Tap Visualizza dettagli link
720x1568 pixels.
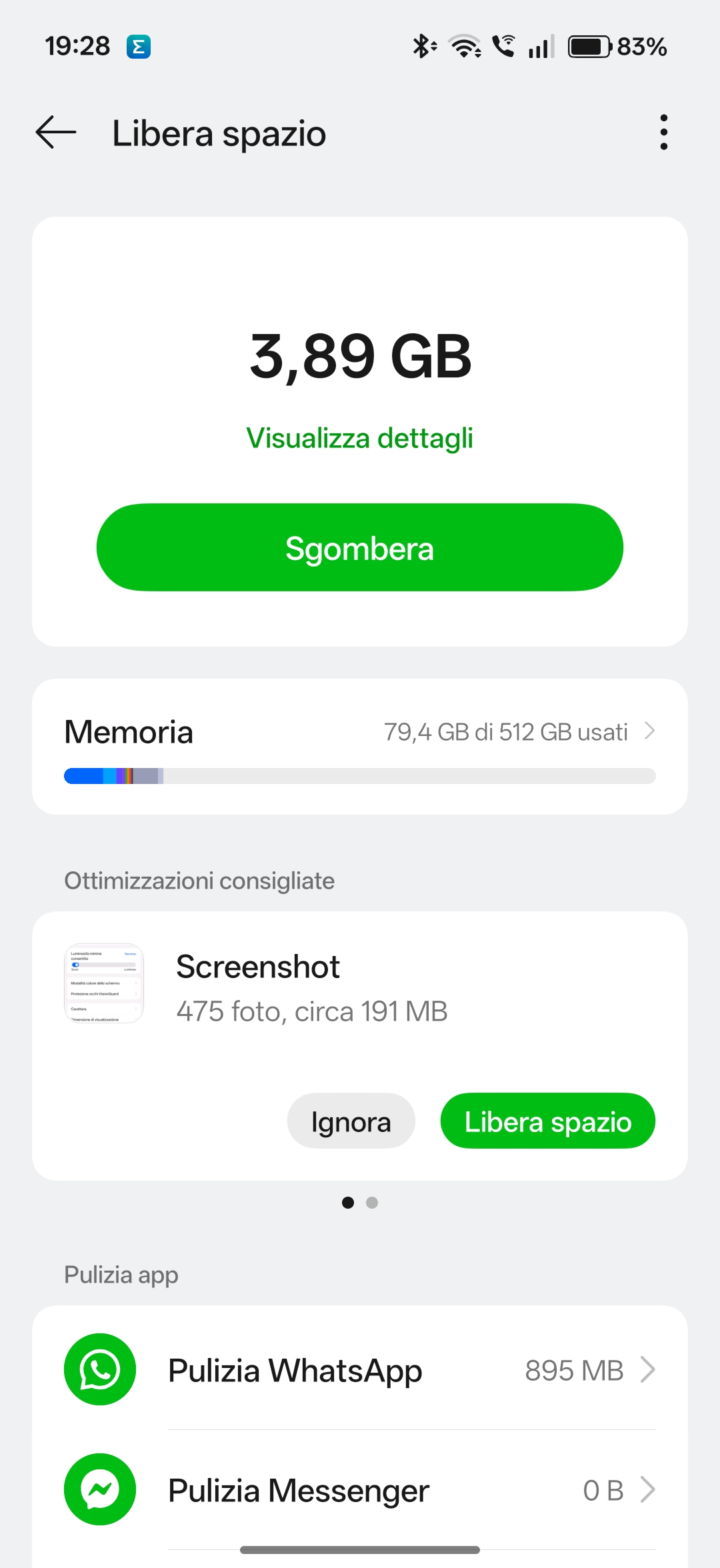pyautogui.click(x=359, y=438)
